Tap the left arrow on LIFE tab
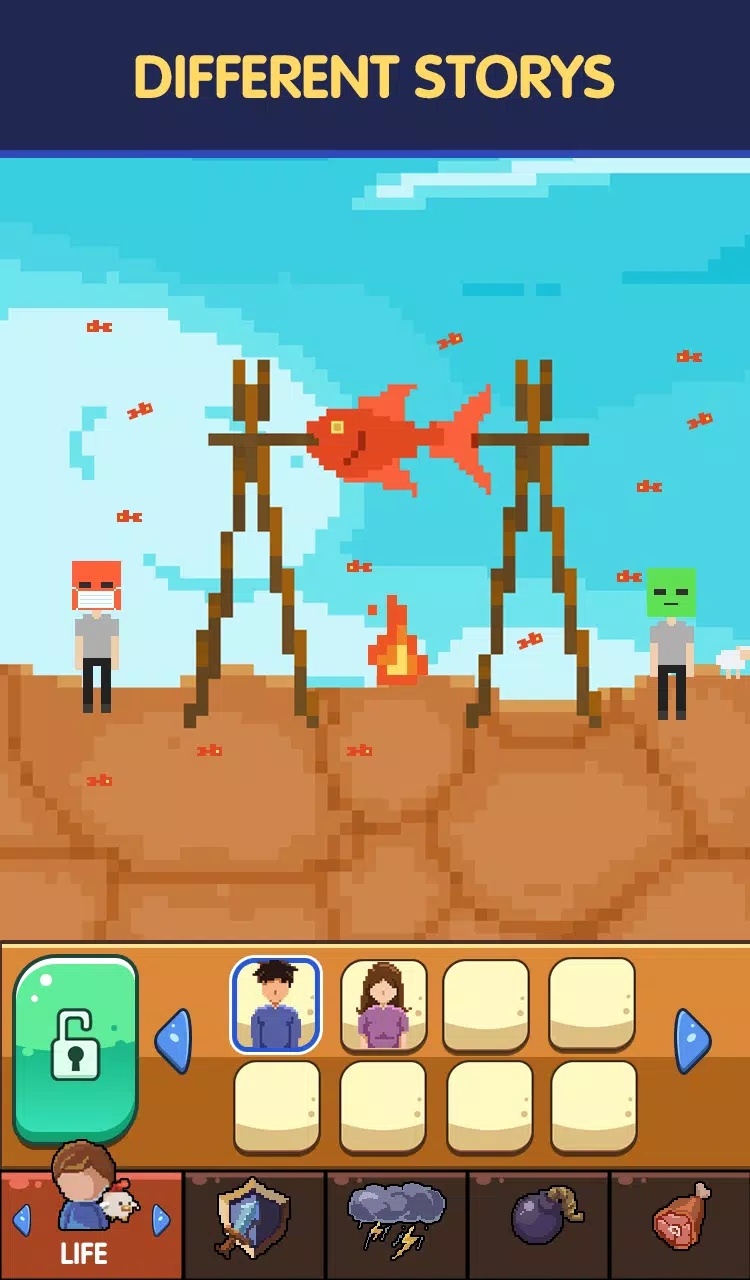The image size is (750, 1280). point(21,1220)
